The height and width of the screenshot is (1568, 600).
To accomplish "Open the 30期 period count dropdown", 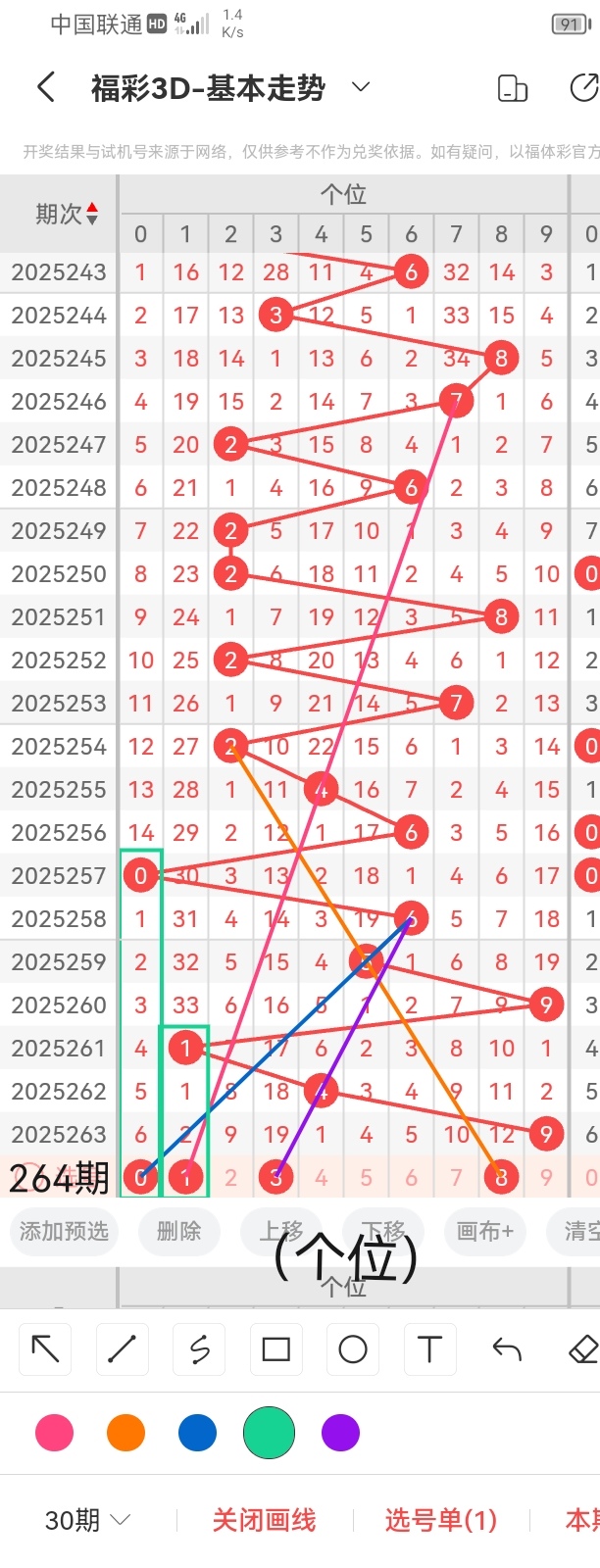I will pyautogui.click(x=88, y=1520).
